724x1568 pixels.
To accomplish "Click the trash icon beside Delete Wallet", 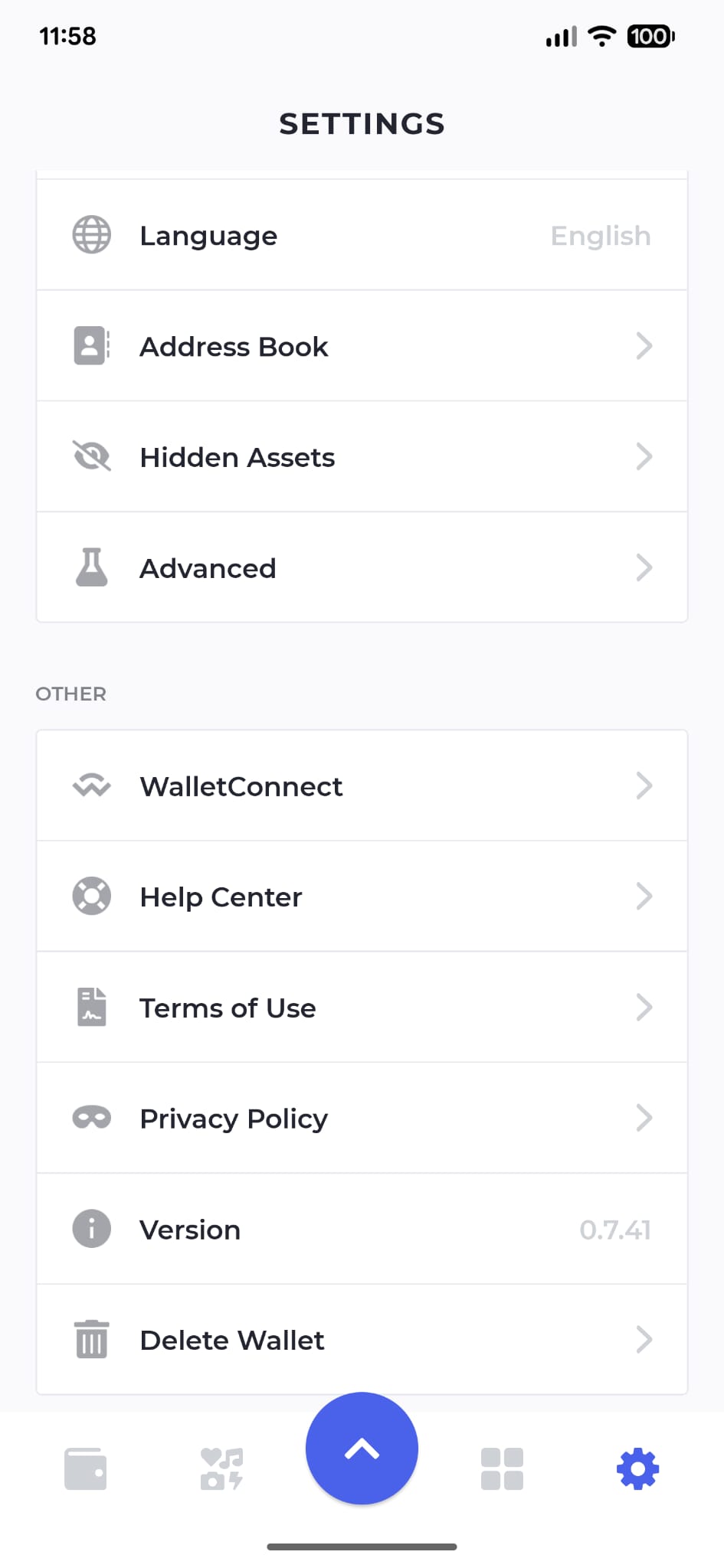I will point(91,1339).
